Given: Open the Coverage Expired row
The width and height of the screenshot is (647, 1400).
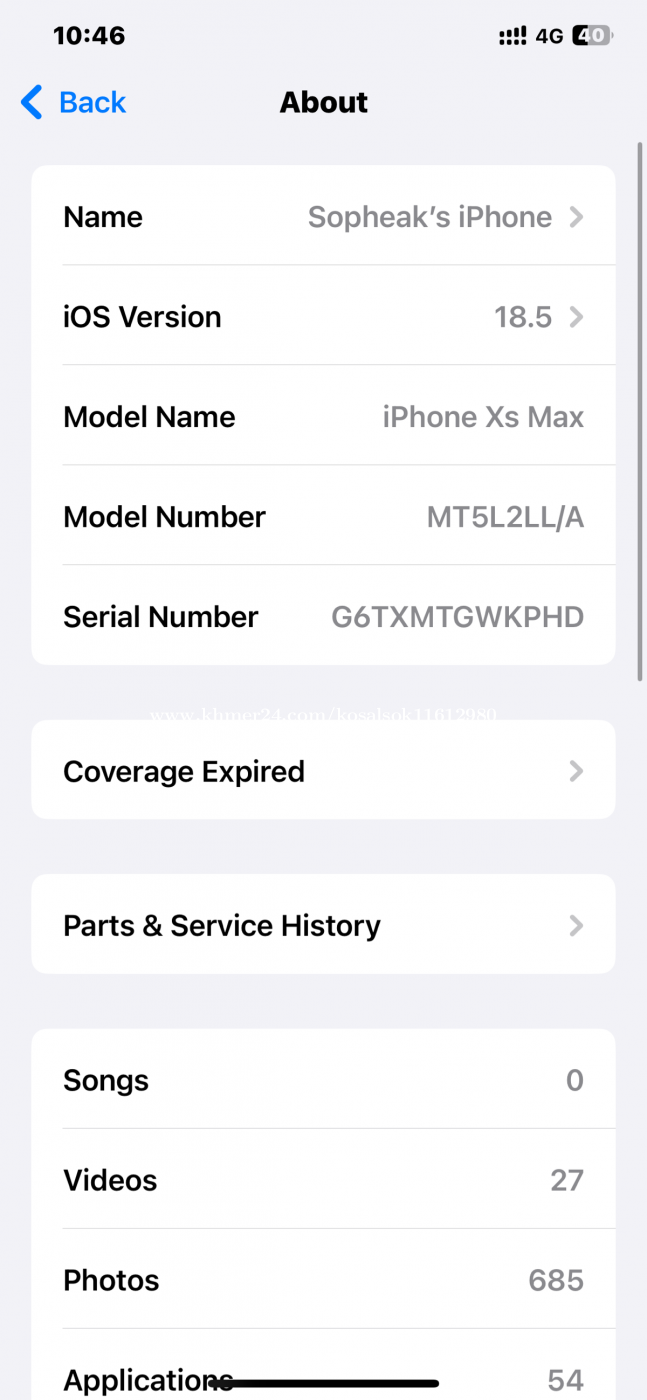Looking at the screenshot, I should coord(323,771).
